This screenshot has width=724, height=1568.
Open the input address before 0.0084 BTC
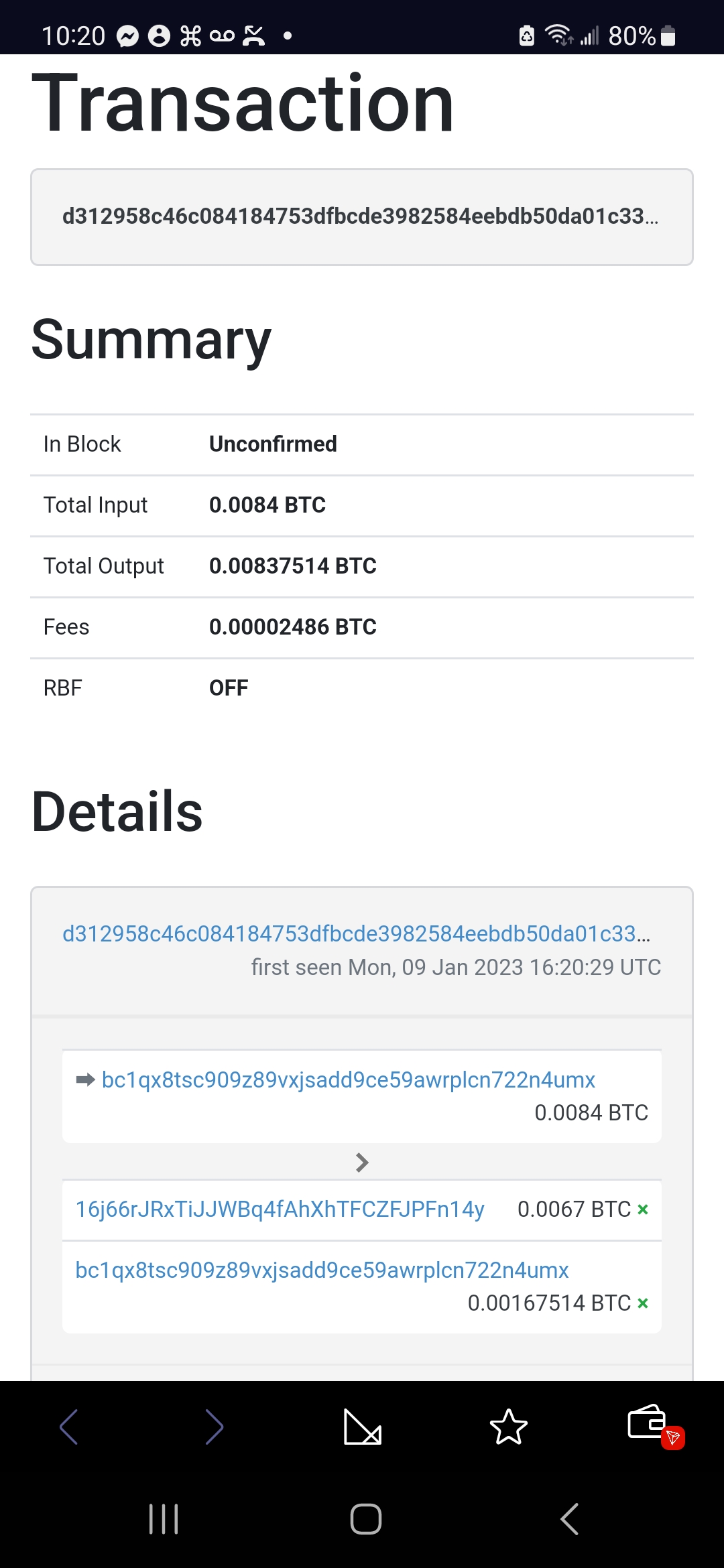point(348,1080)
